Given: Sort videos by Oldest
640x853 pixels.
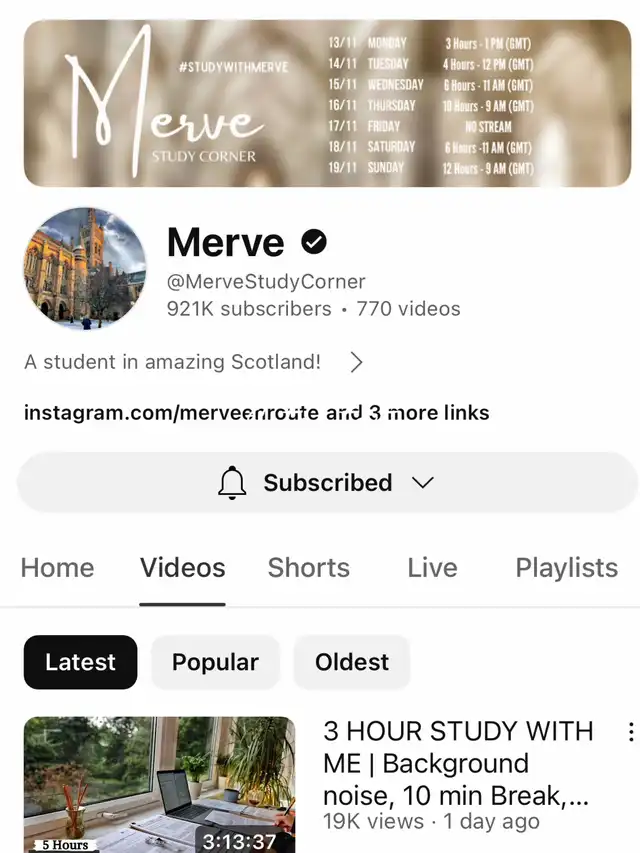Looking at the screenshot, I should coord(352,662).
